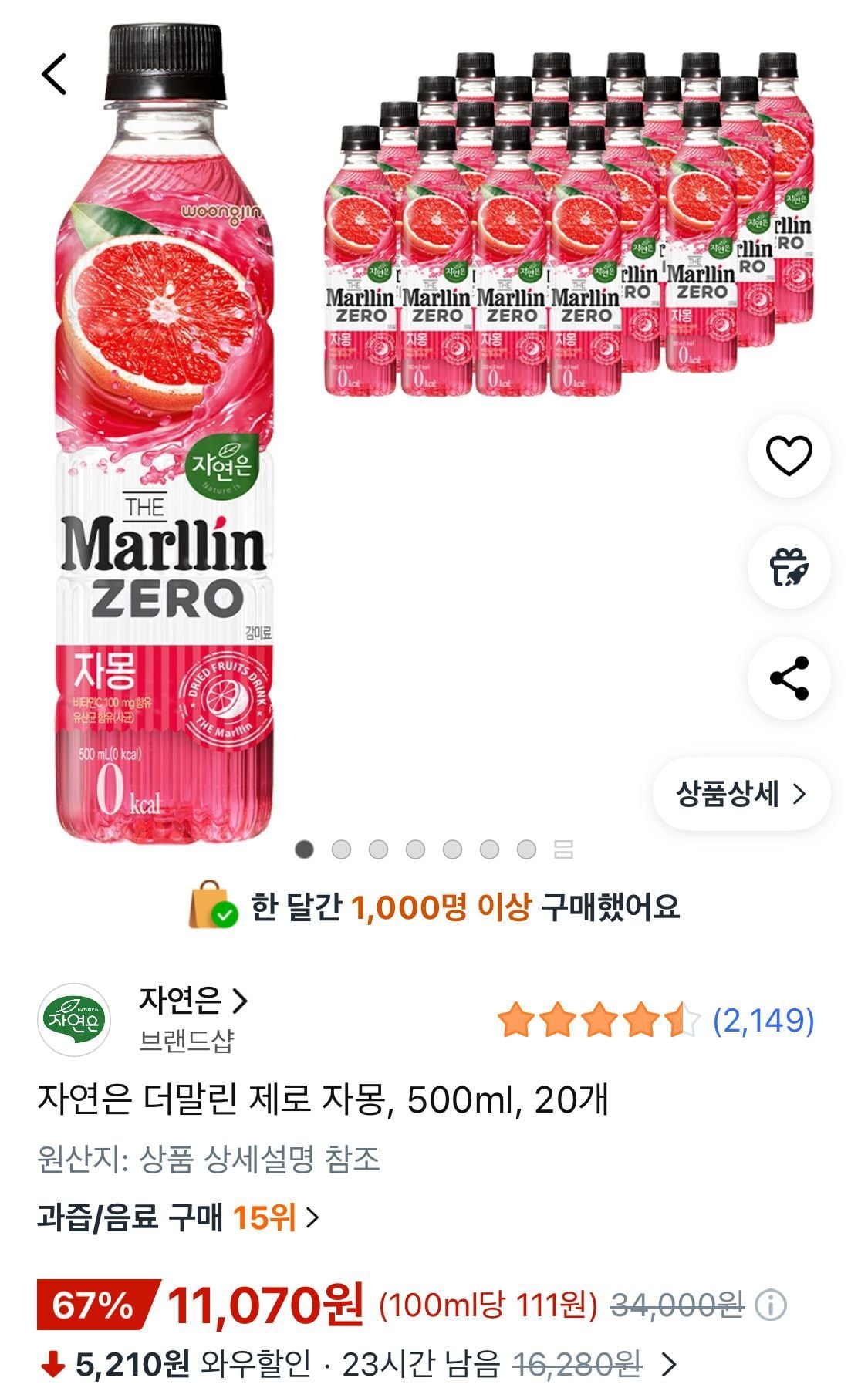Go back using the top-left arrow

(54, 74)
